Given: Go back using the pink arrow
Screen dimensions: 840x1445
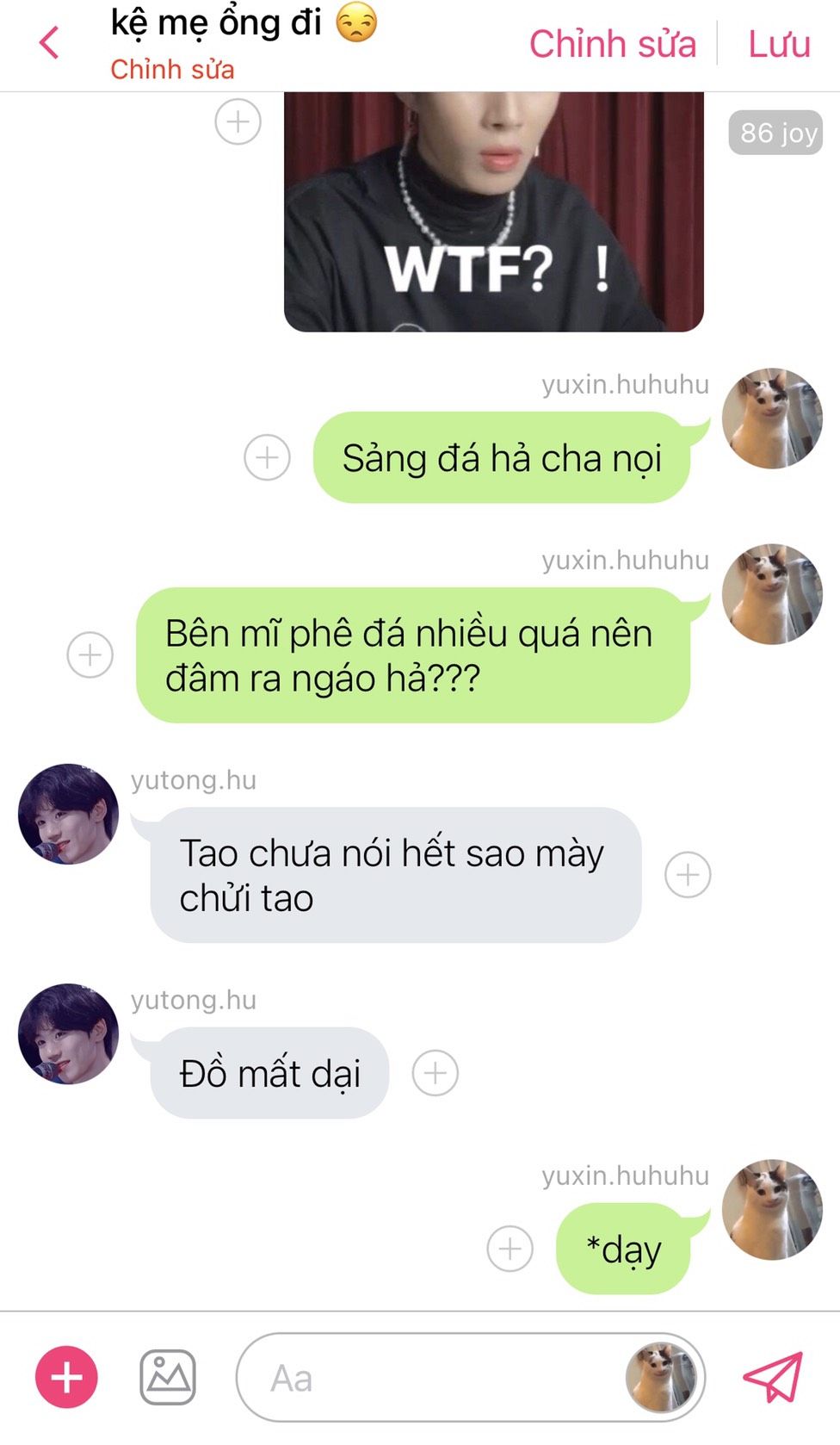Looking at the screenshot, I should (49, 42).
